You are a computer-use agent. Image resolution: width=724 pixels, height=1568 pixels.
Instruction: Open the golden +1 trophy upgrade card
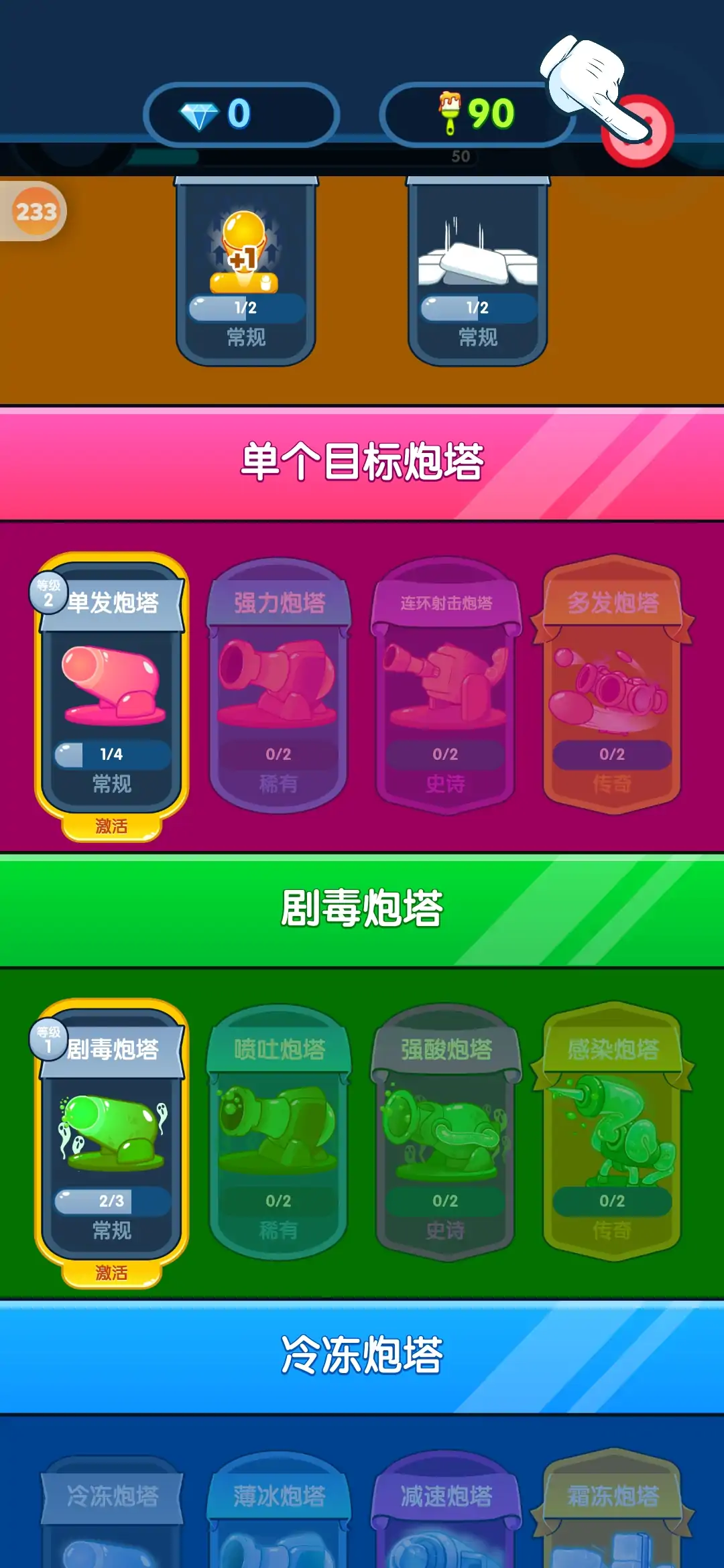[246, 271]
